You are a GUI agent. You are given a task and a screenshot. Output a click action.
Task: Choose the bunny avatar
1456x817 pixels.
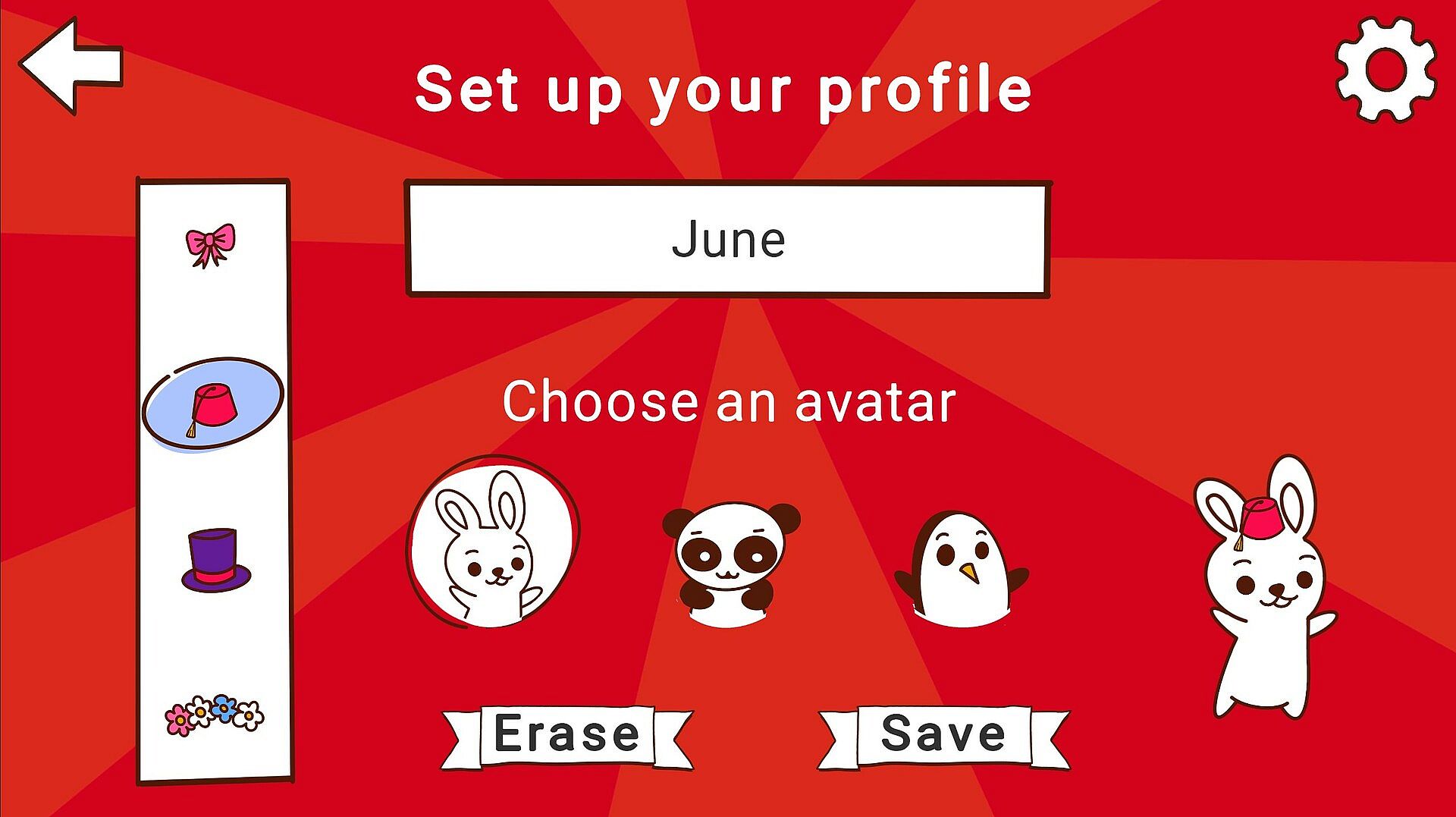click(x=492, y=542)
